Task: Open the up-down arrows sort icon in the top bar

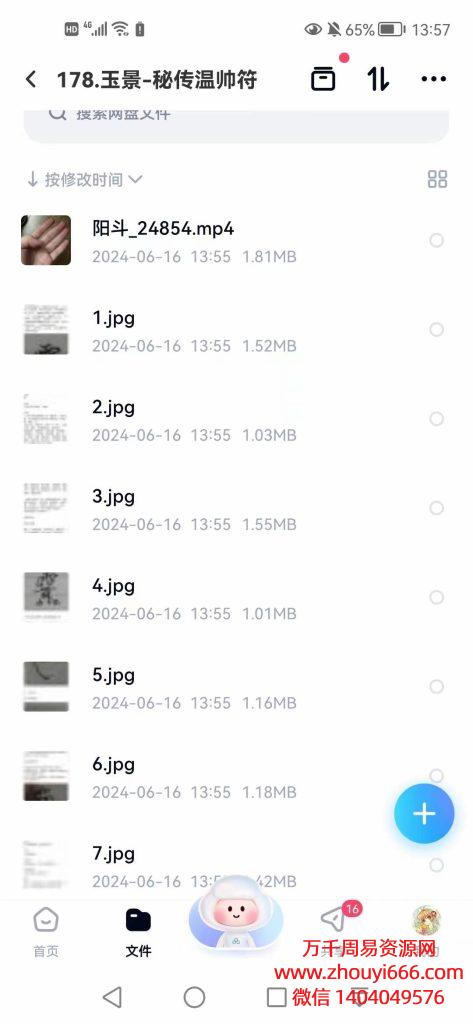Action: (x=378, y=79)
